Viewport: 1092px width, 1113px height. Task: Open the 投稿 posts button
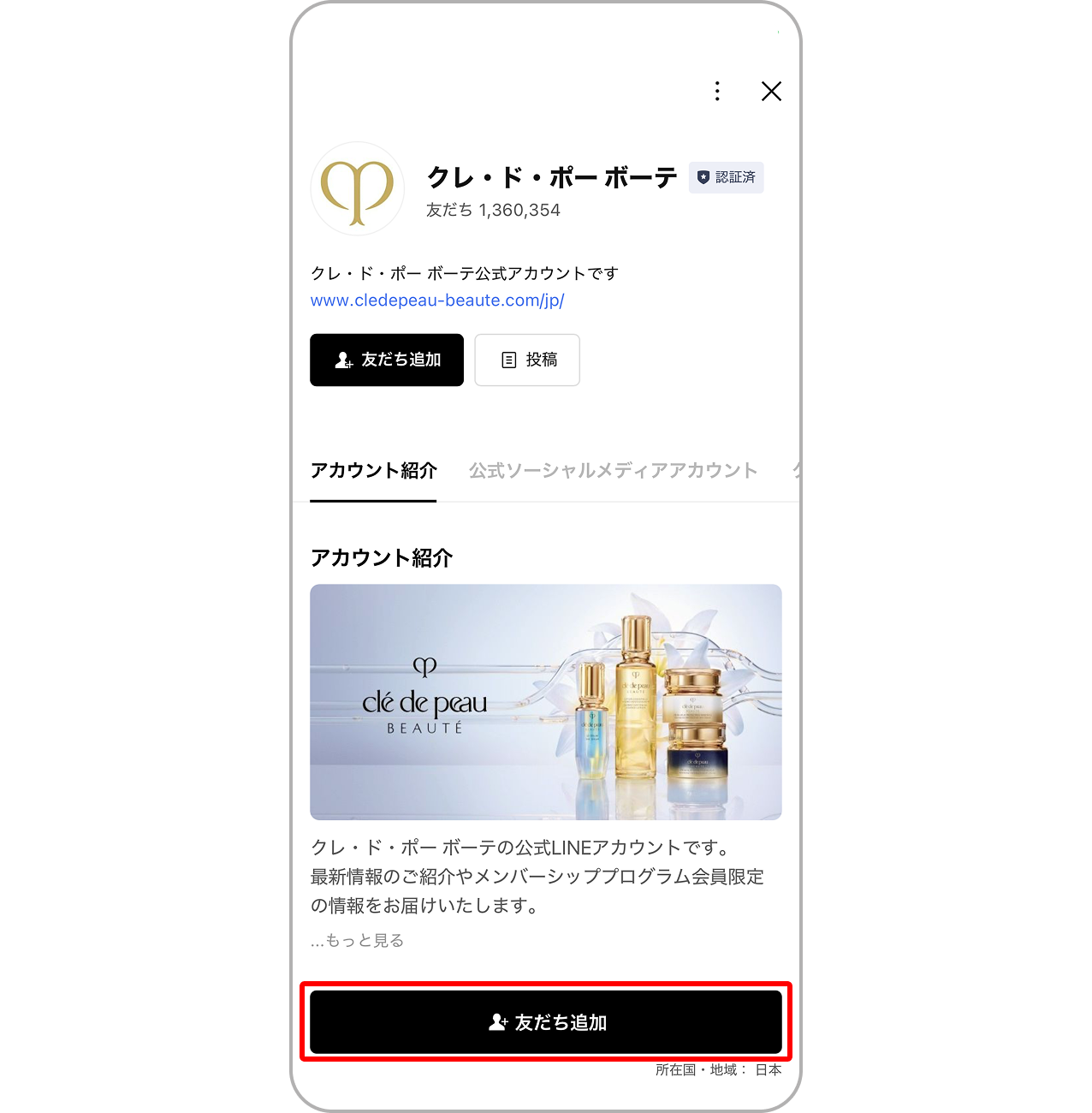527,360
